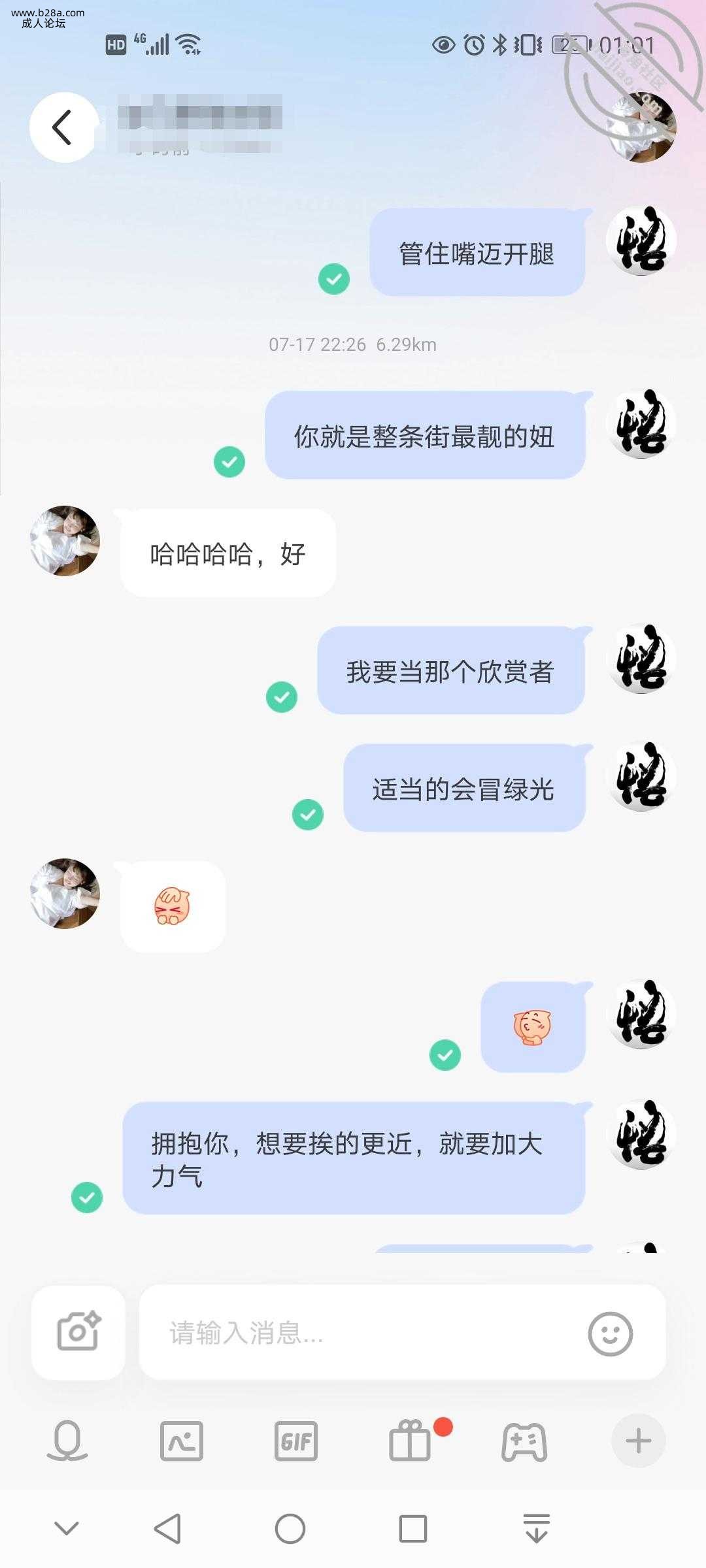The image size is (706, 1568).
Task: Expand more options with the plus button
Action: click(x=638, y=1441)
